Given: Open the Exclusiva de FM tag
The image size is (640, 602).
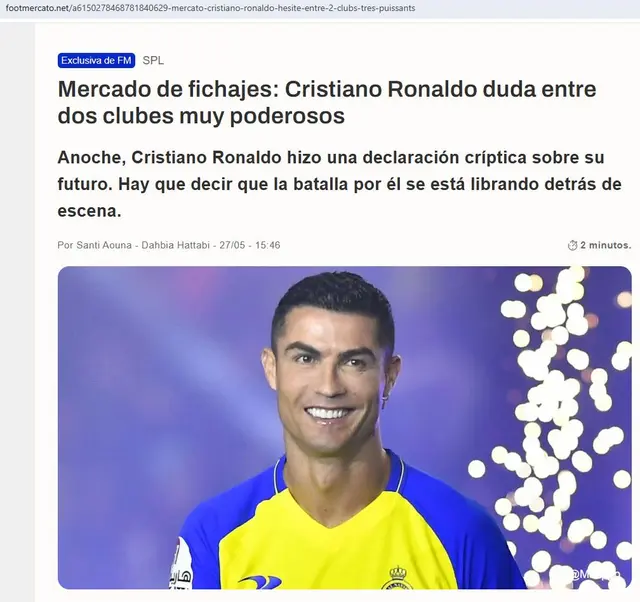Looking at the screenshot, I should coord(96,60).
